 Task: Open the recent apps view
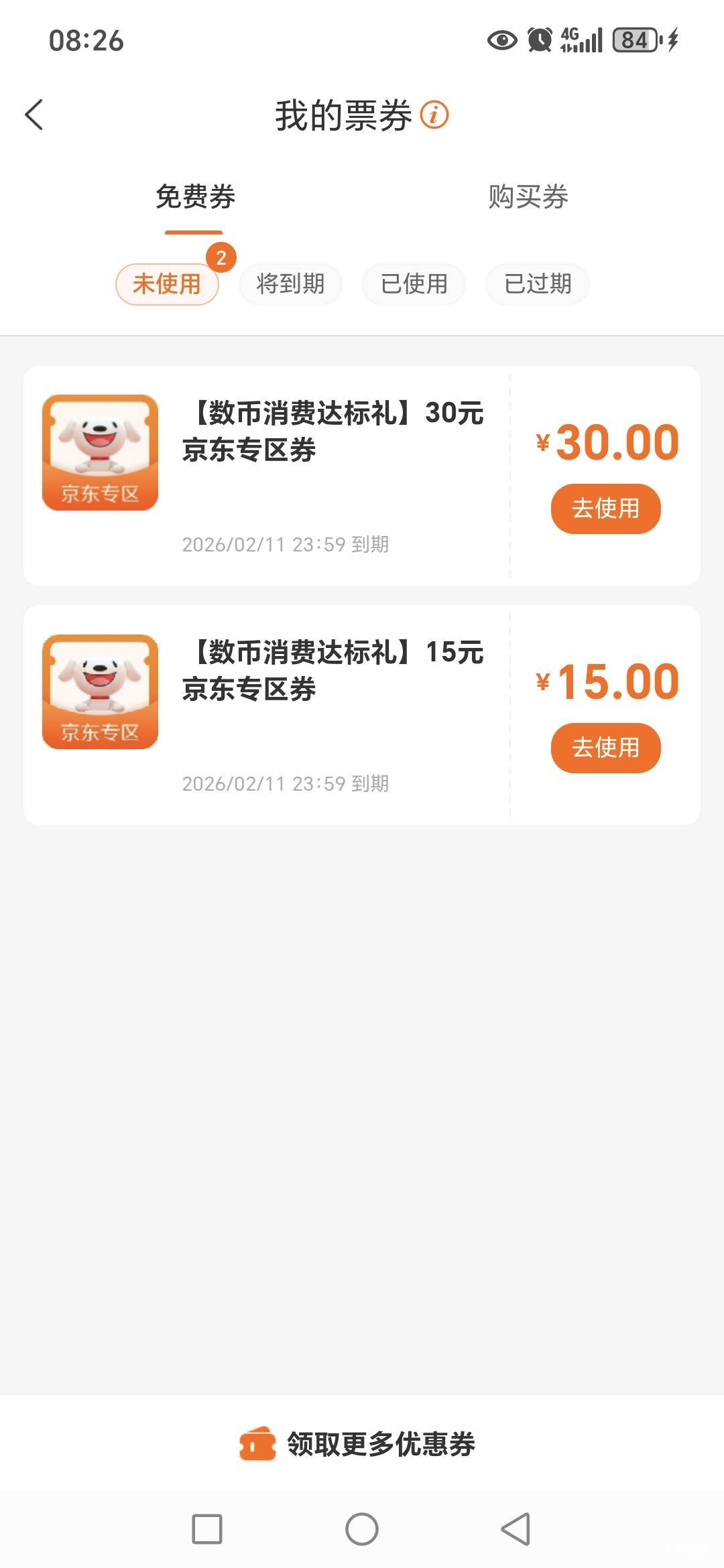(207, 1529)
